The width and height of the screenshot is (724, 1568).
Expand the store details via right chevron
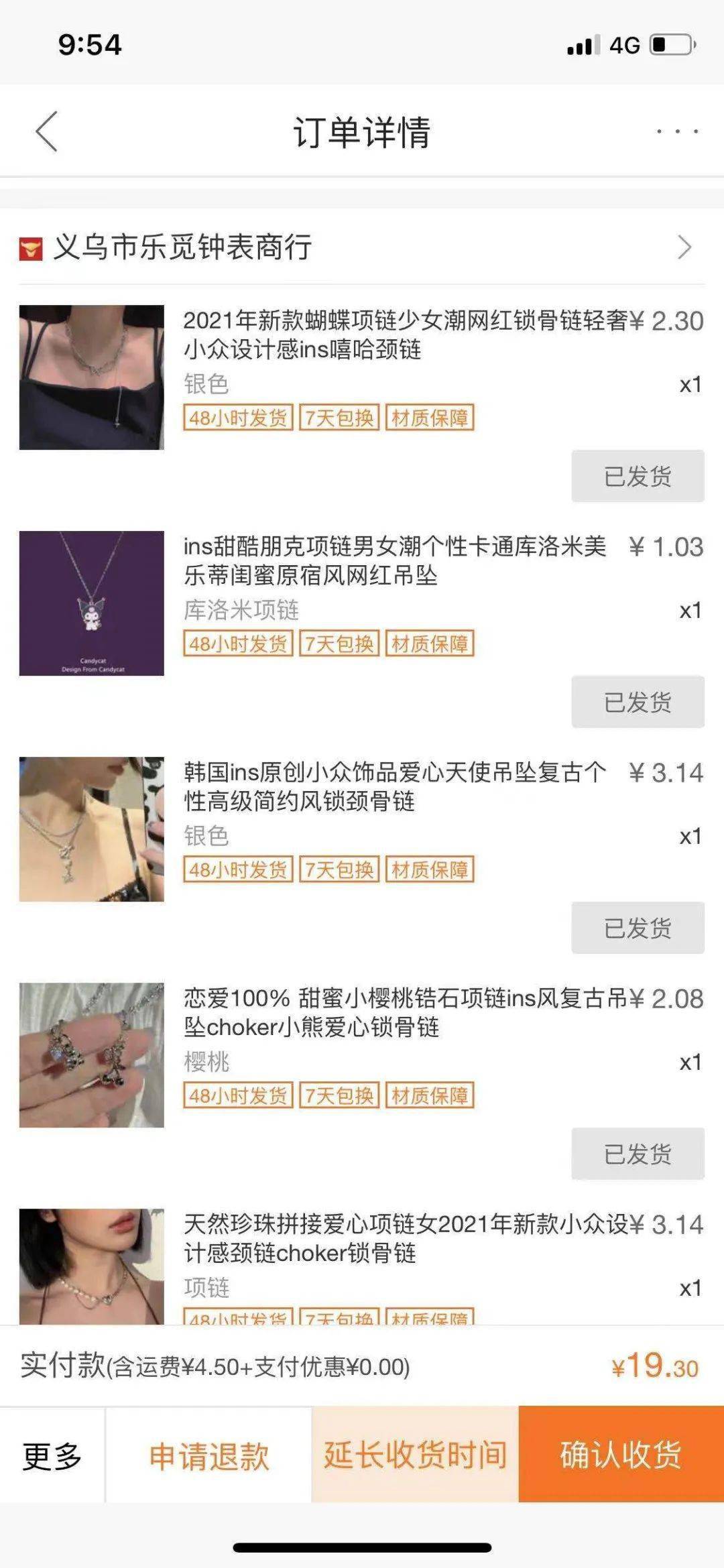[682, 246]
